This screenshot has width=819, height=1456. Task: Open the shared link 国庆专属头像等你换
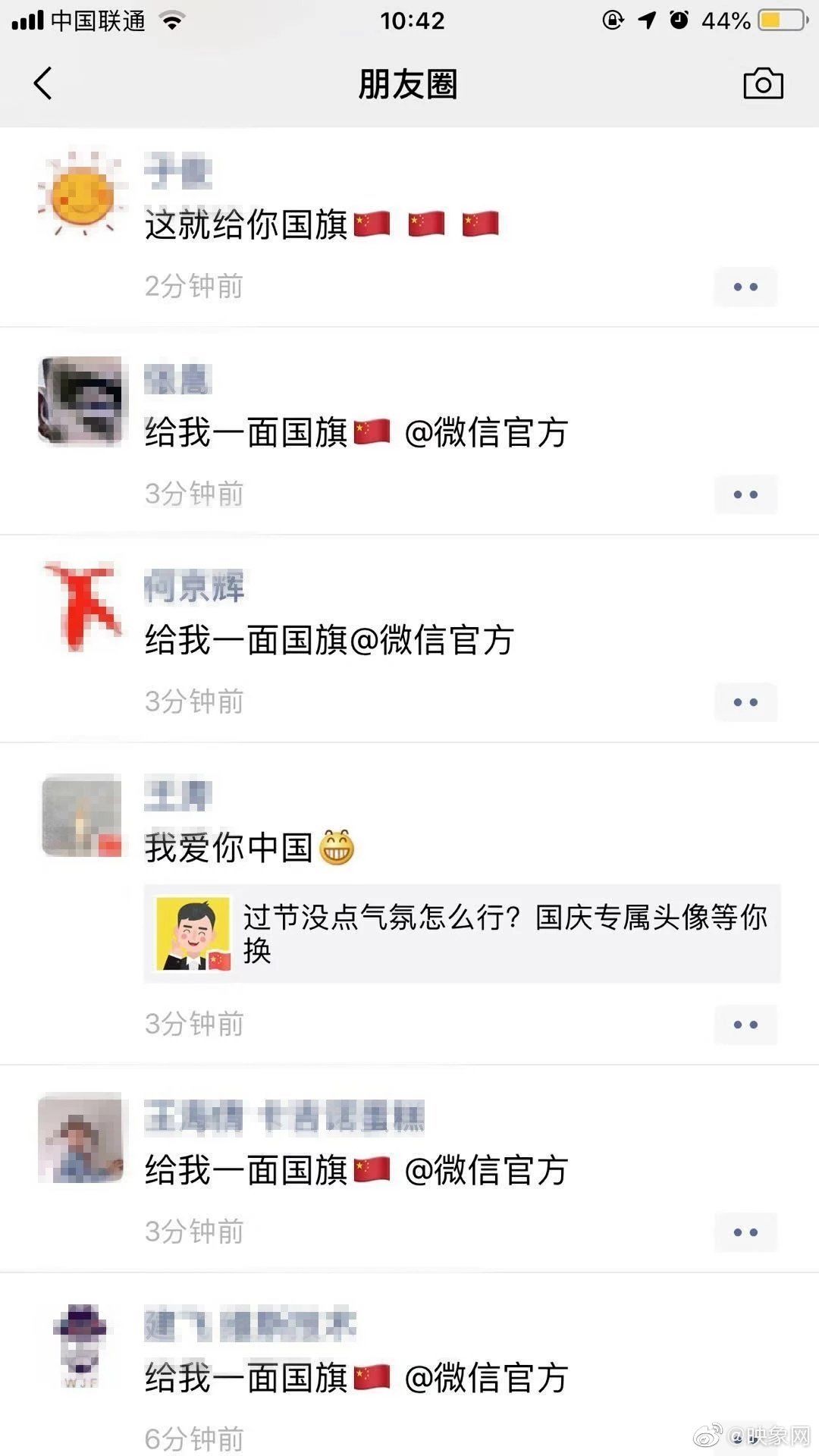[462, 934]
